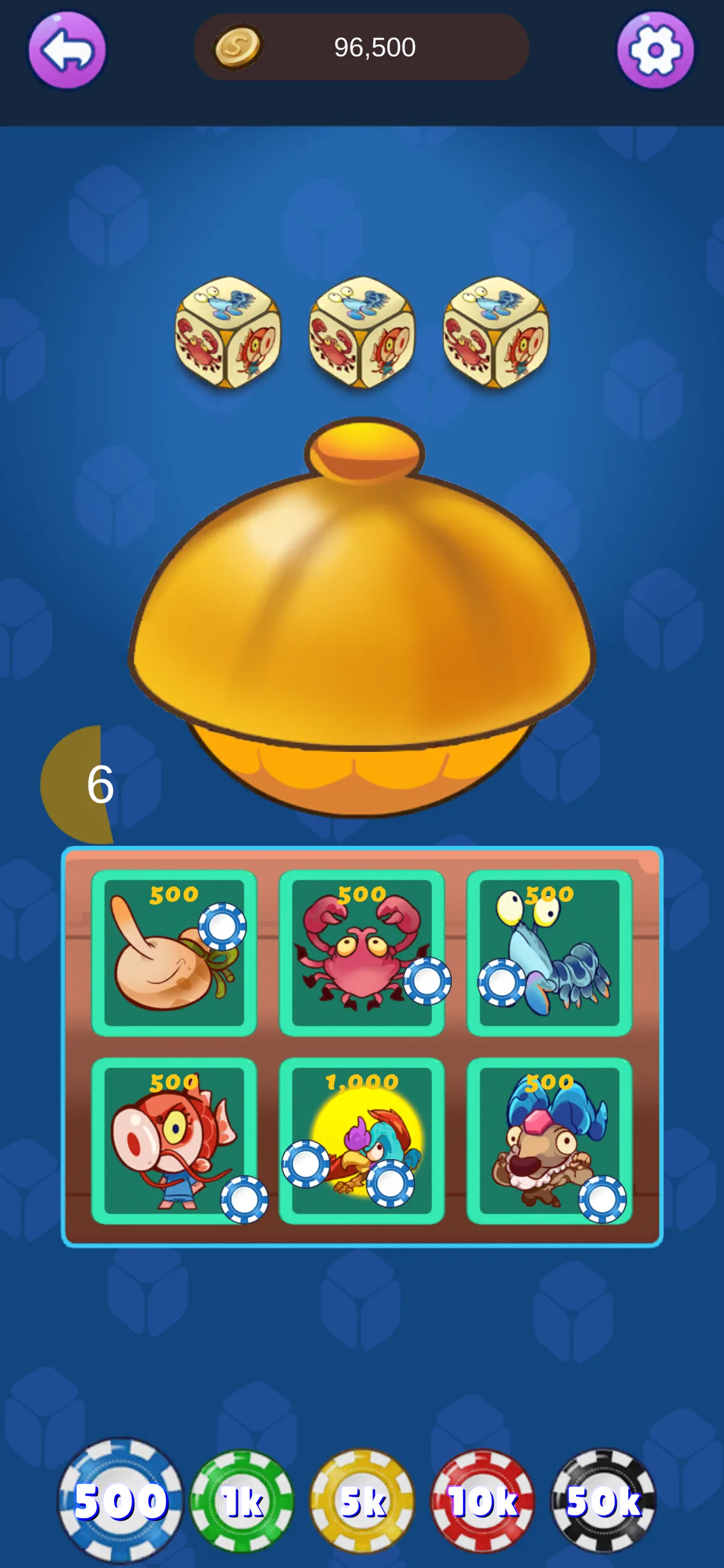
Task: Pick the yellow 5k chip
Action: [x=362, y=1500]
